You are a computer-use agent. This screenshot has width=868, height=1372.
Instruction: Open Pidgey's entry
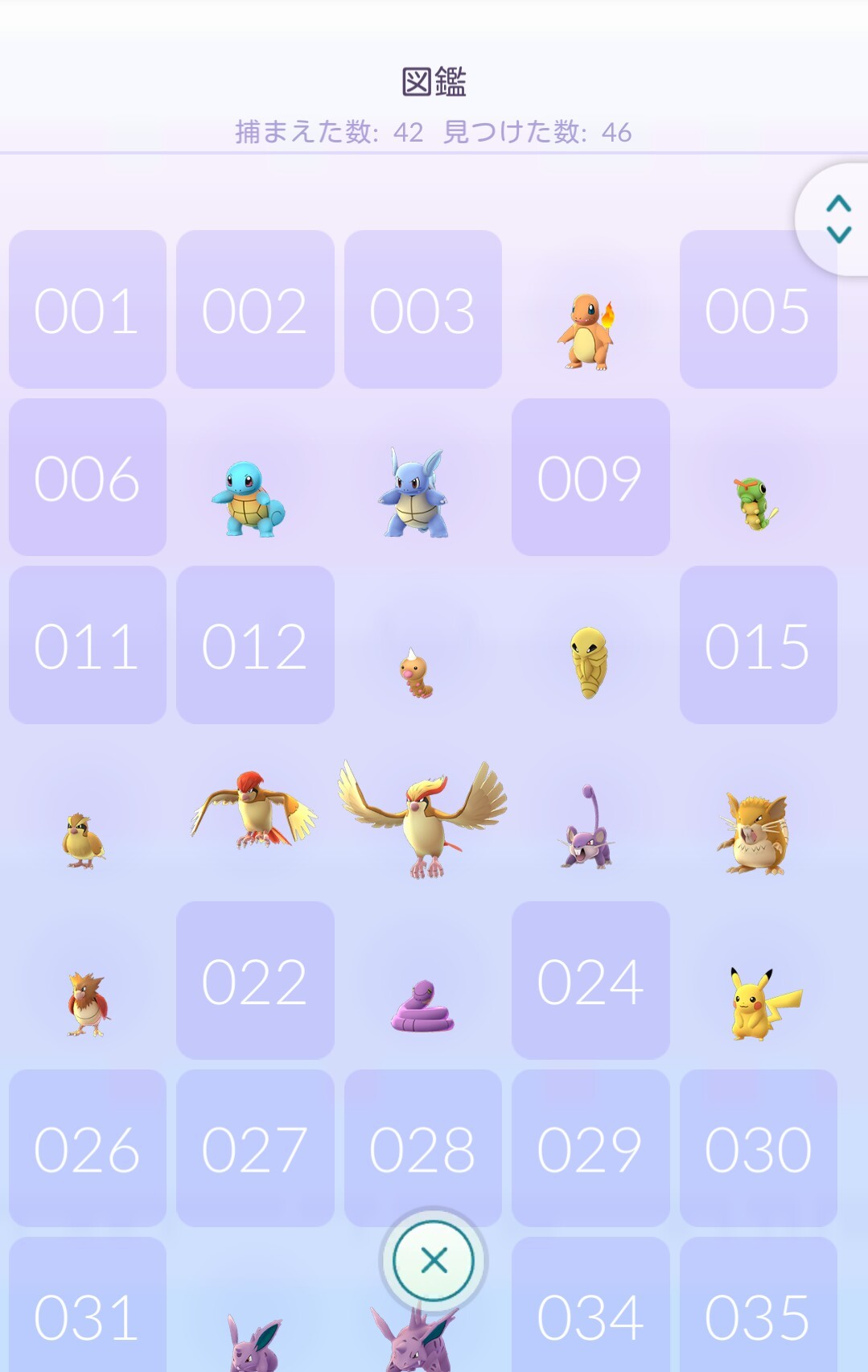[x=84, y=840]
